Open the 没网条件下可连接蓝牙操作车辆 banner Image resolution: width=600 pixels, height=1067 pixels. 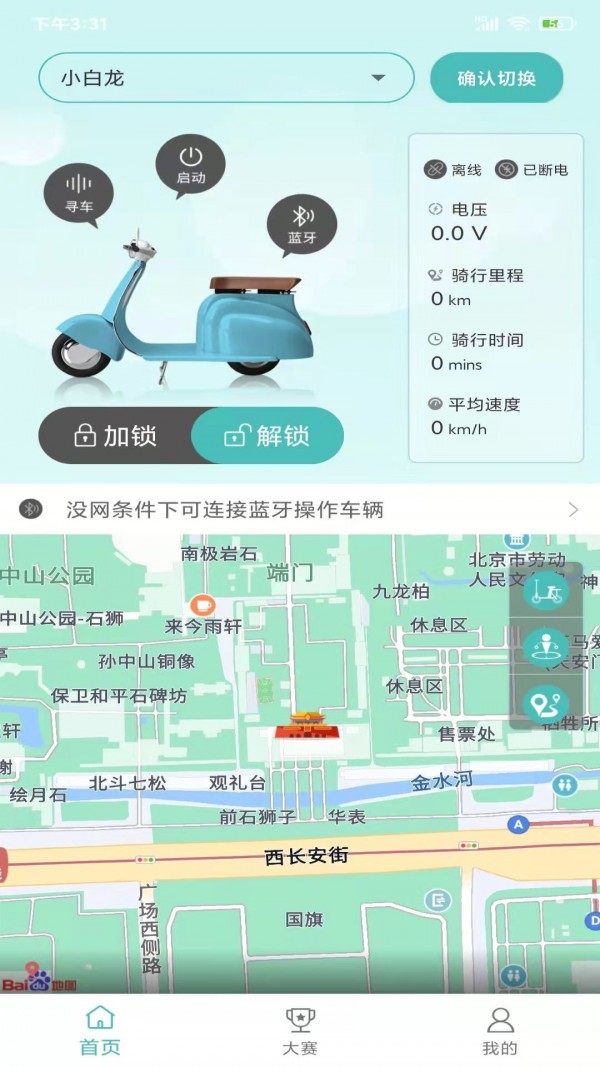[300, 510]
